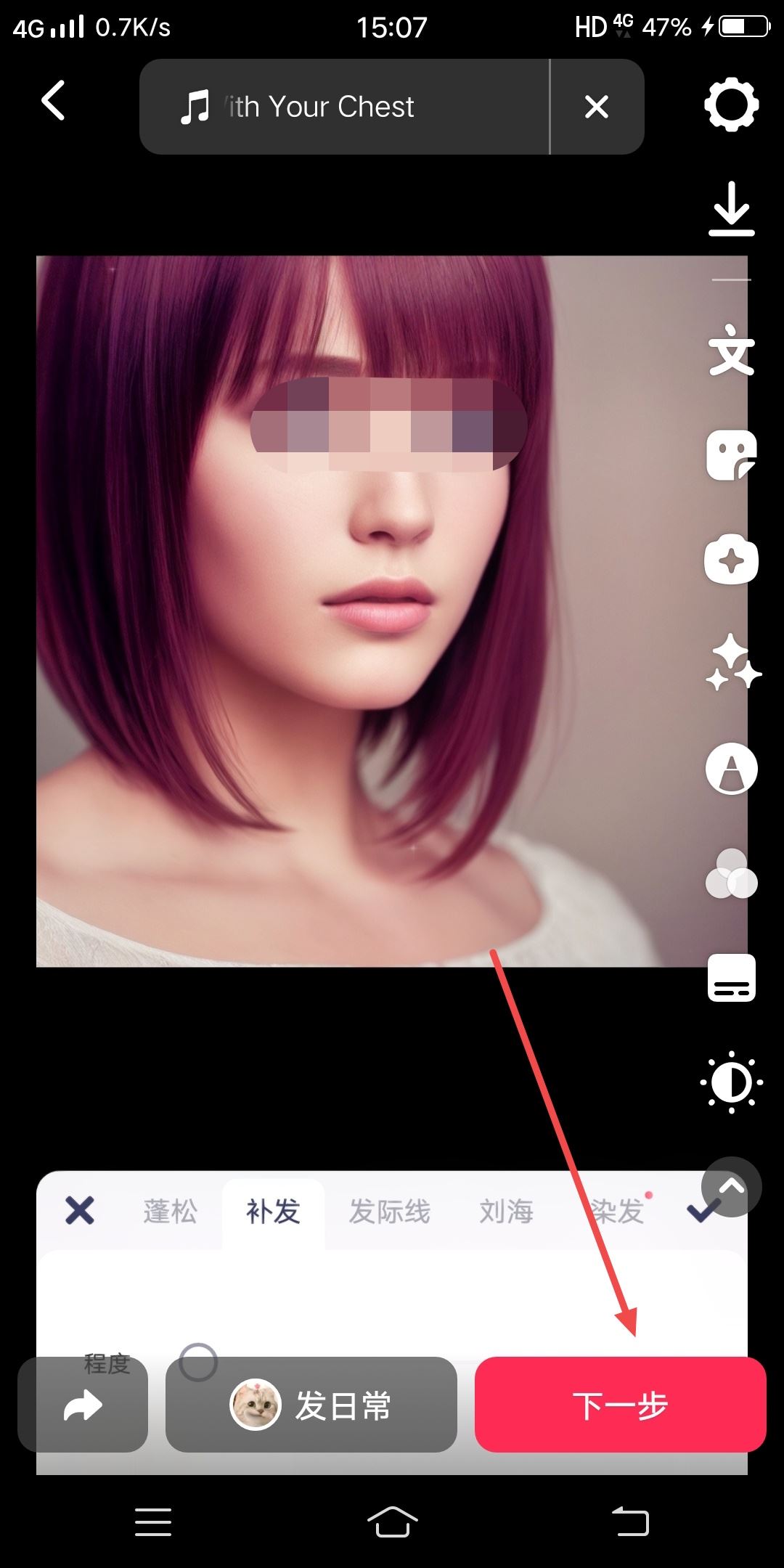Open the brightness adjustment tool
This screenshot has height=1568, width=784.
[731, 1082]
